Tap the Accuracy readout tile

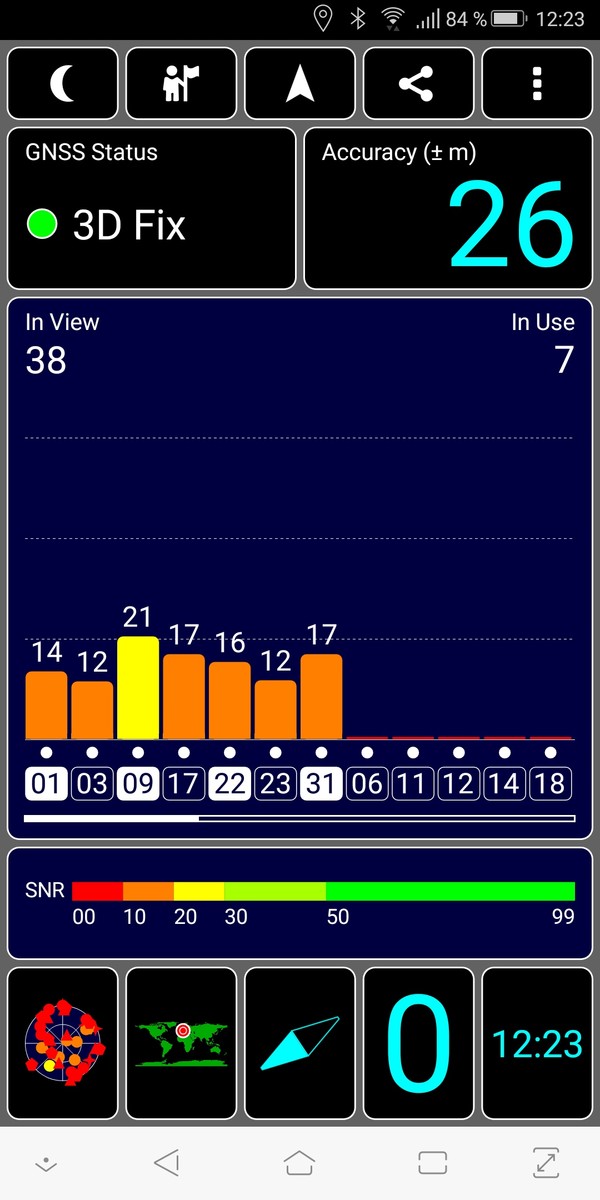tap(448, 208)
